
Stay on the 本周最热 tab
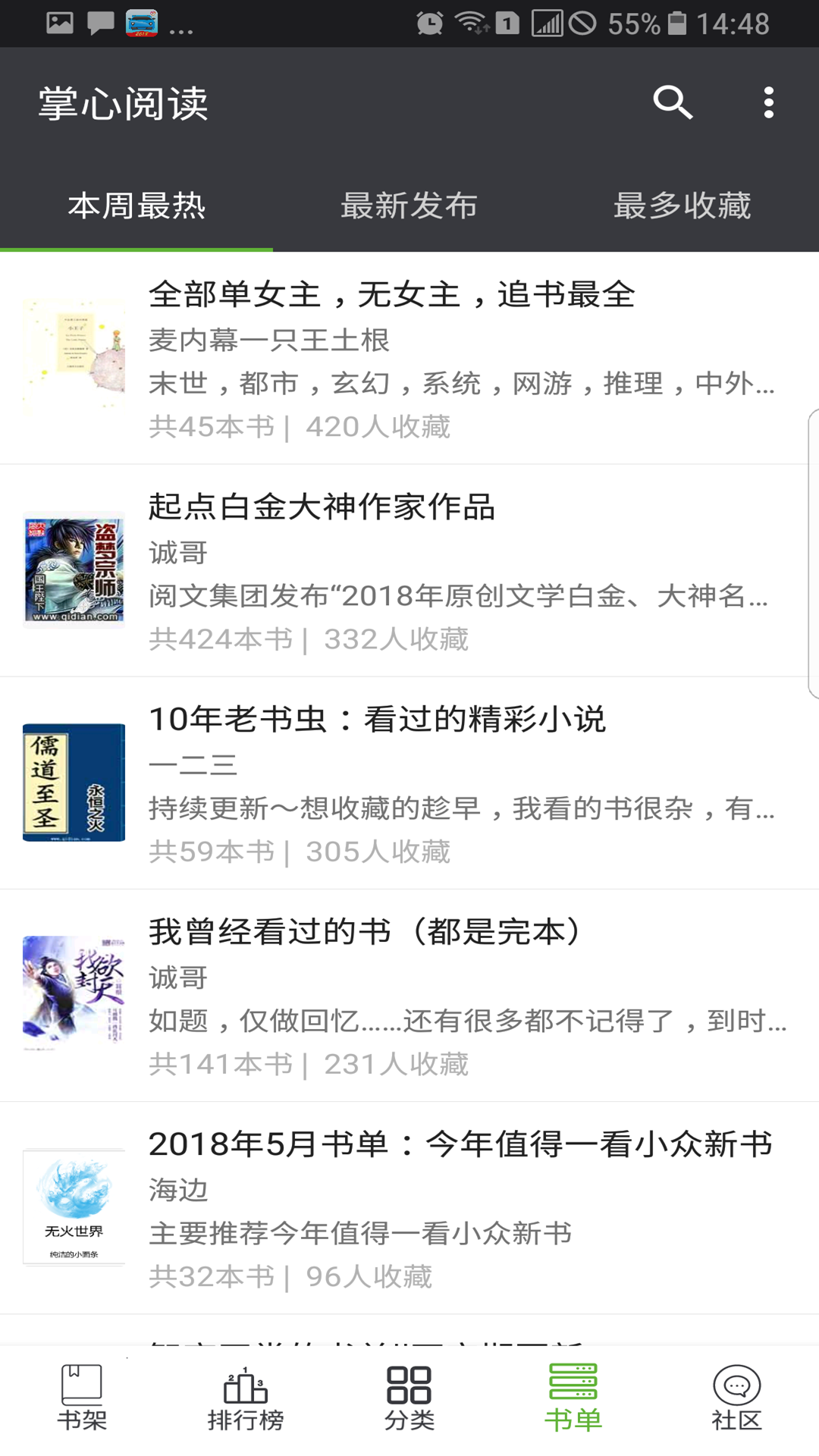(x=136, y=206)
